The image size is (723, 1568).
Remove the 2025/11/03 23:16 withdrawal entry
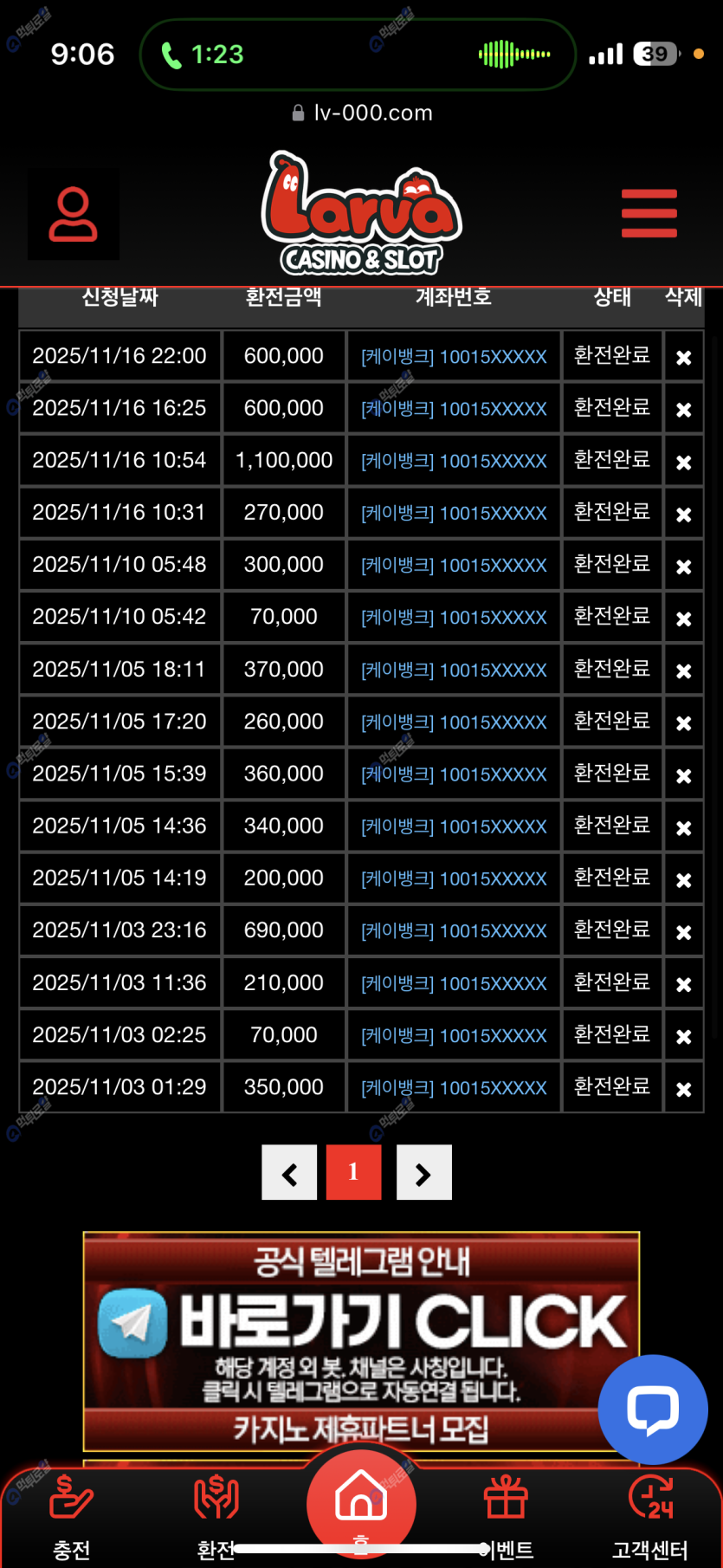click(x=683, y=932)
